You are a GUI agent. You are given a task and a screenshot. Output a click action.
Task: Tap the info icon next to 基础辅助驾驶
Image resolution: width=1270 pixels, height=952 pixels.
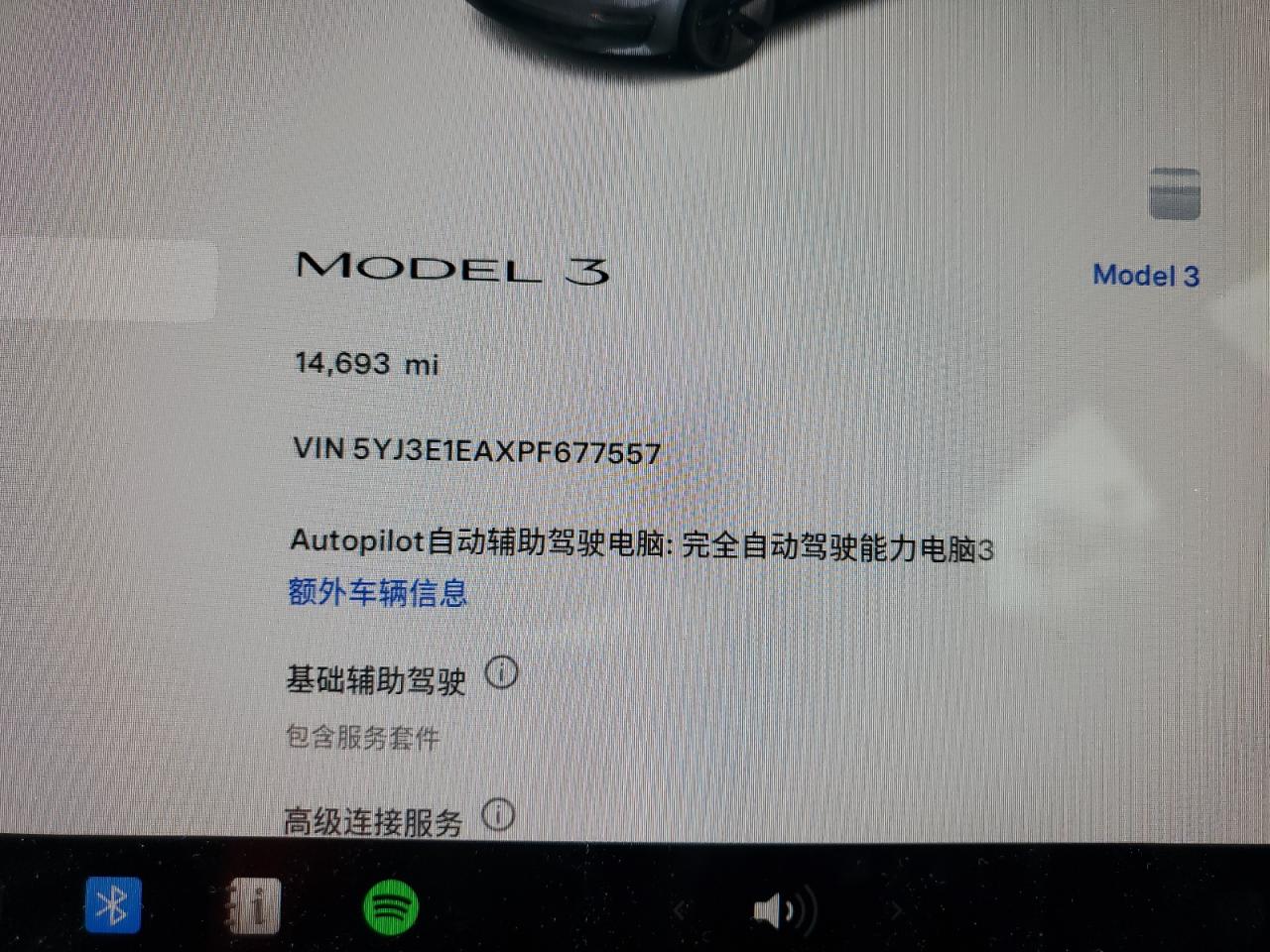pos(501,674)
